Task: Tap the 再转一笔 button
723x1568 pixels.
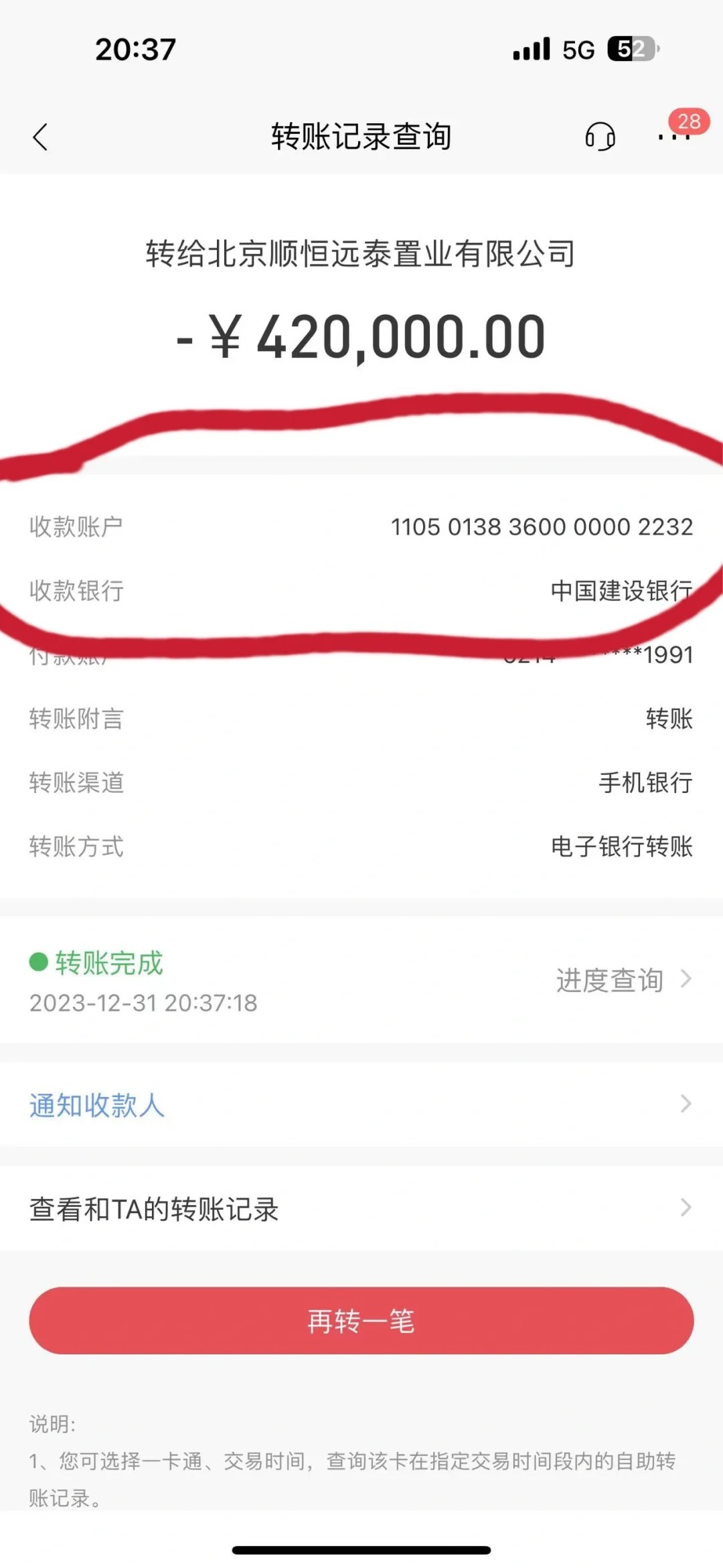Action: (x=361, y=1321)
